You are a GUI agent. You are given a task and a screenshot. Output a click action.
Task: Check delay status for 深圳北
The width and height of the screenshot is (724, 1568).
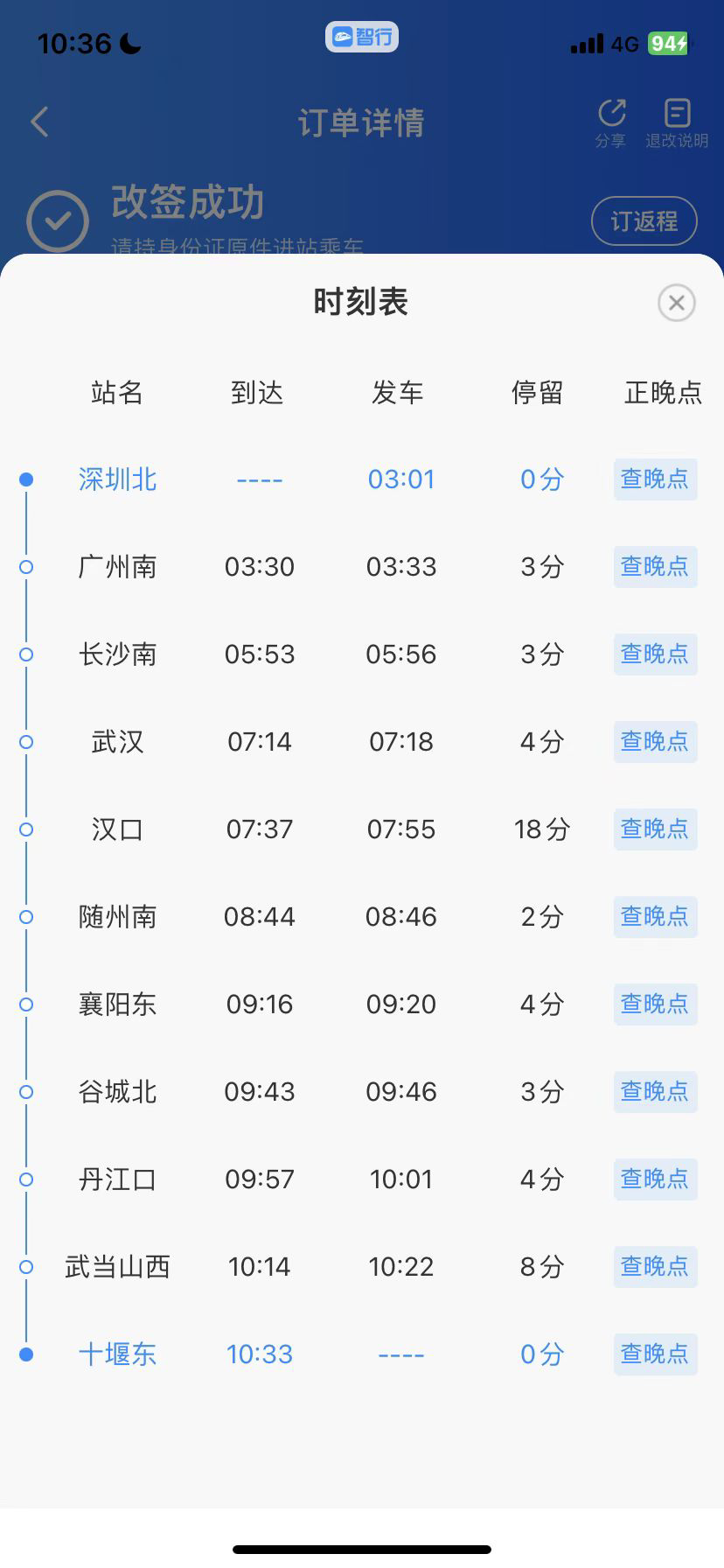(655, 479)
